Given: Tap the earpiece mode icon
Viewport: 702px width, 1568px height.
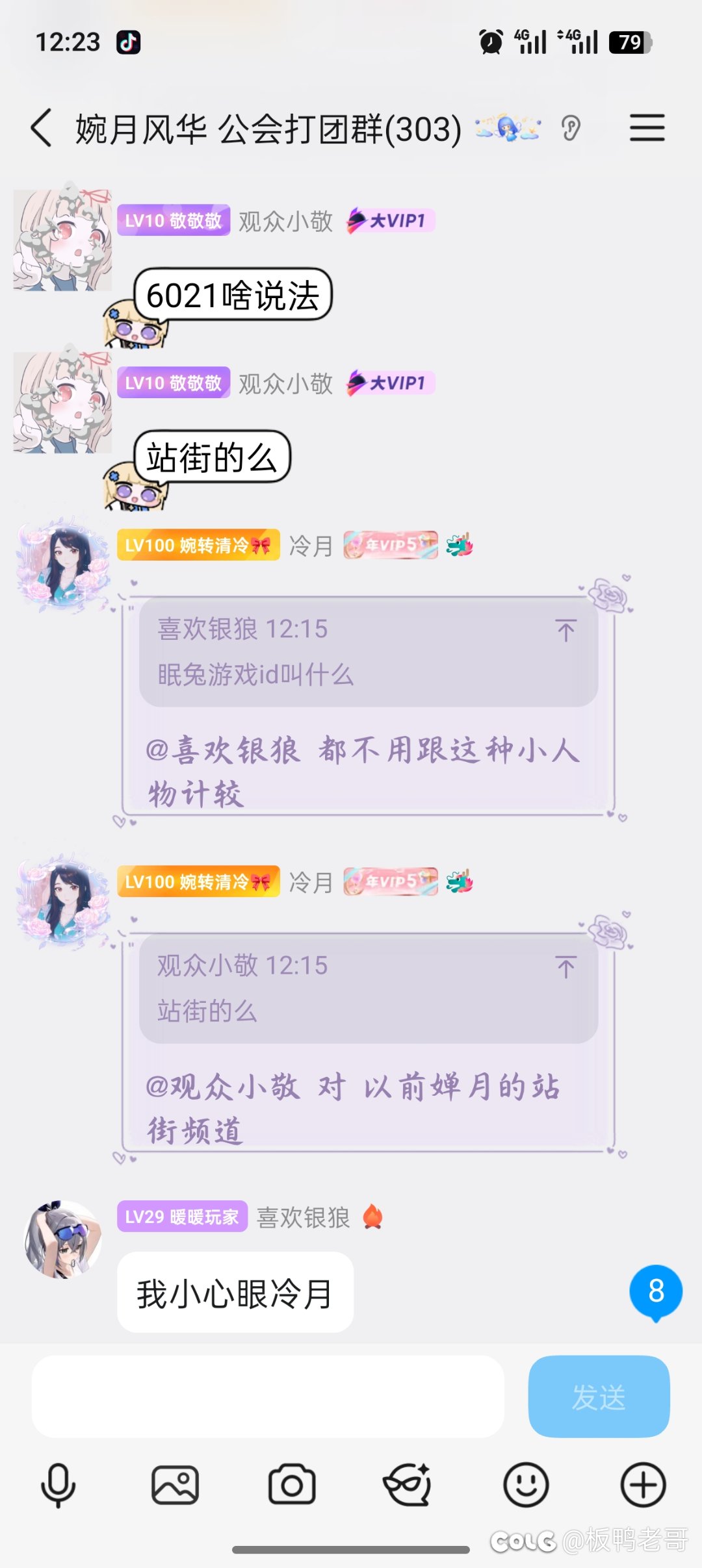Looking at the screenshot, I should pos(571,128).
